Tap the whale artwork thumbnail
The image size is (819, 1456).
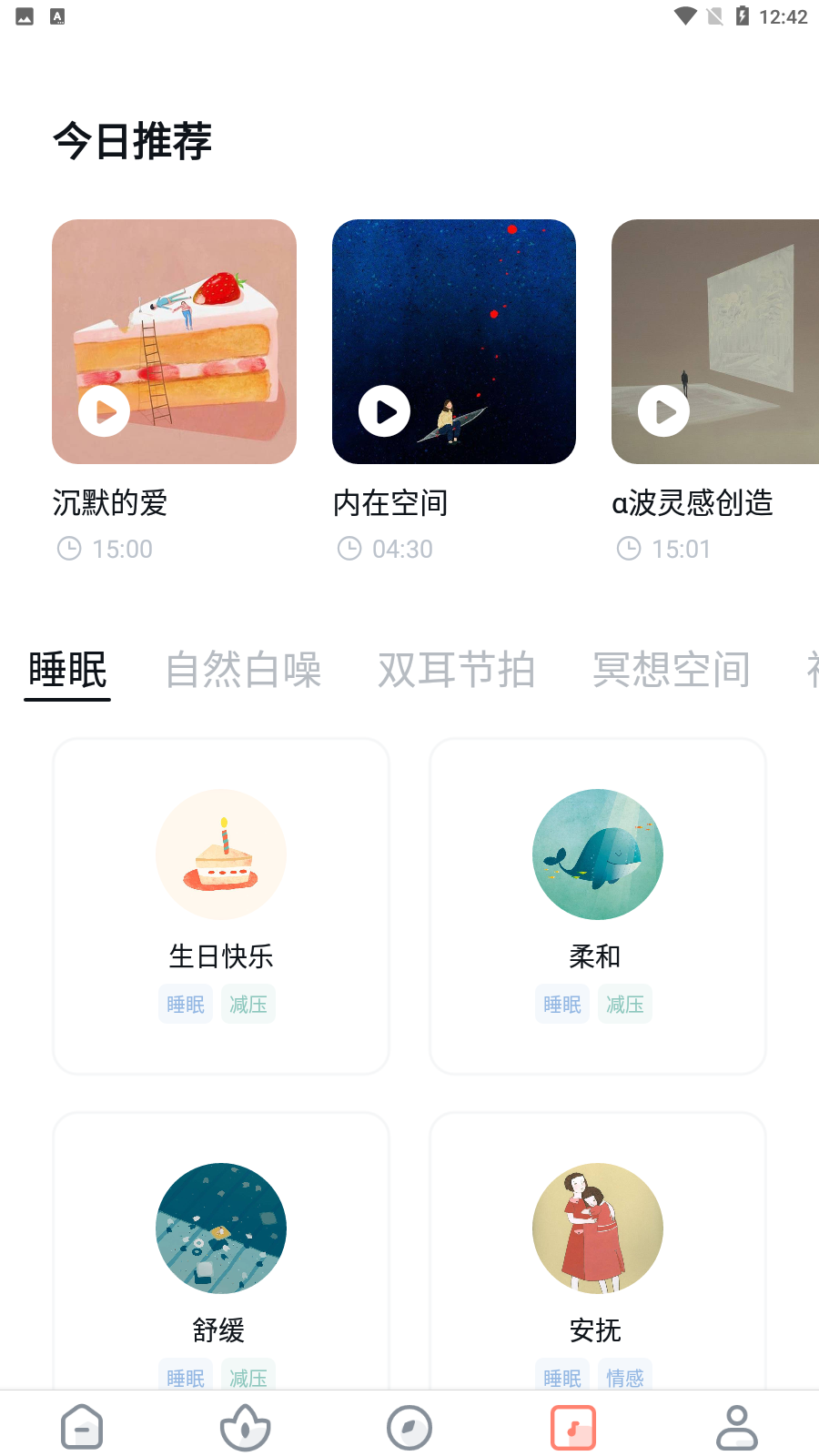coord(597,854)
